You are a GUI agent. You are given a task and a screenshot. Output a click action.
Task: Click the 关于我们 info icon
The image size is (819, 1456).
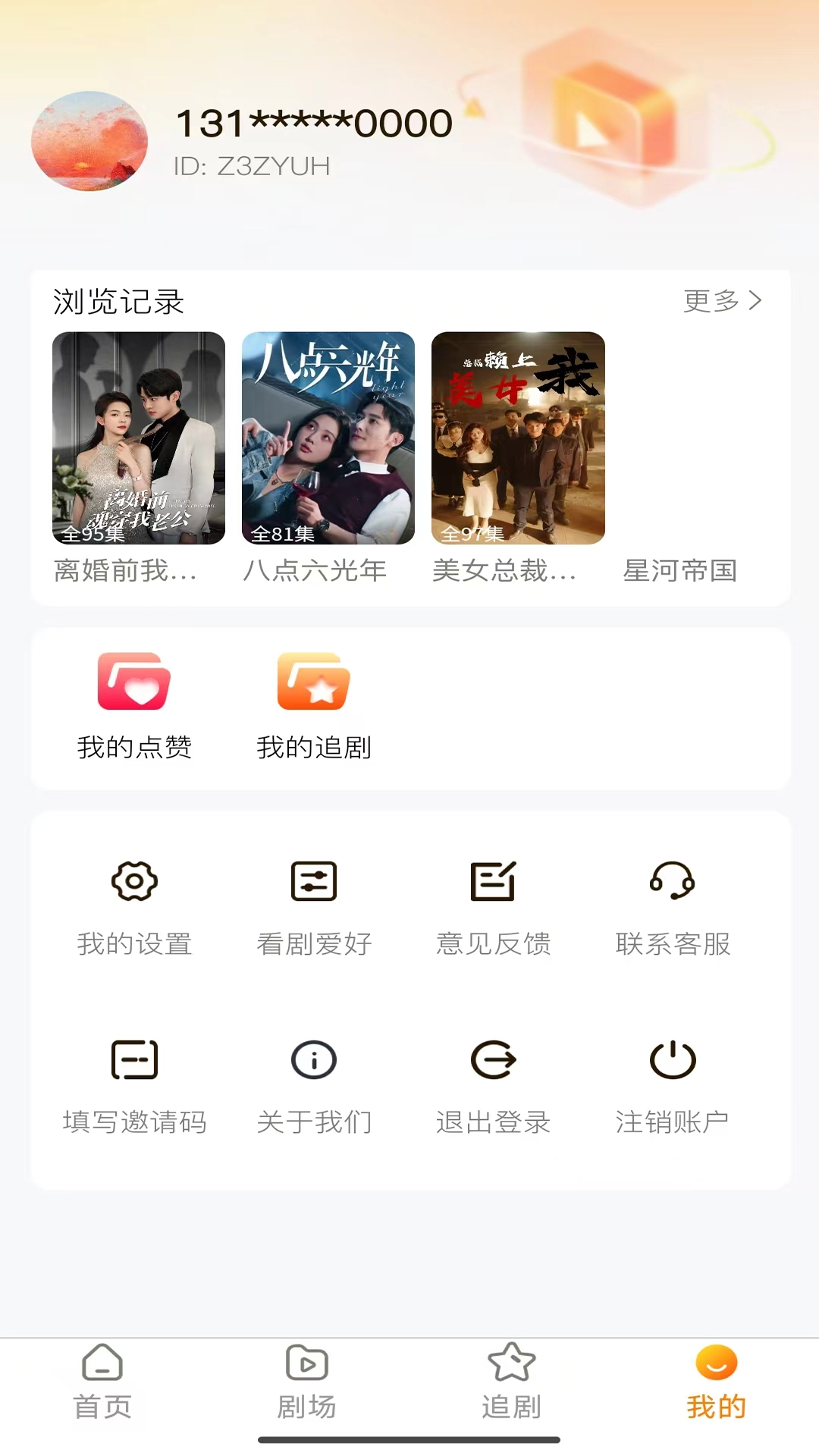pyautogui.click(x=314, y=1075)
